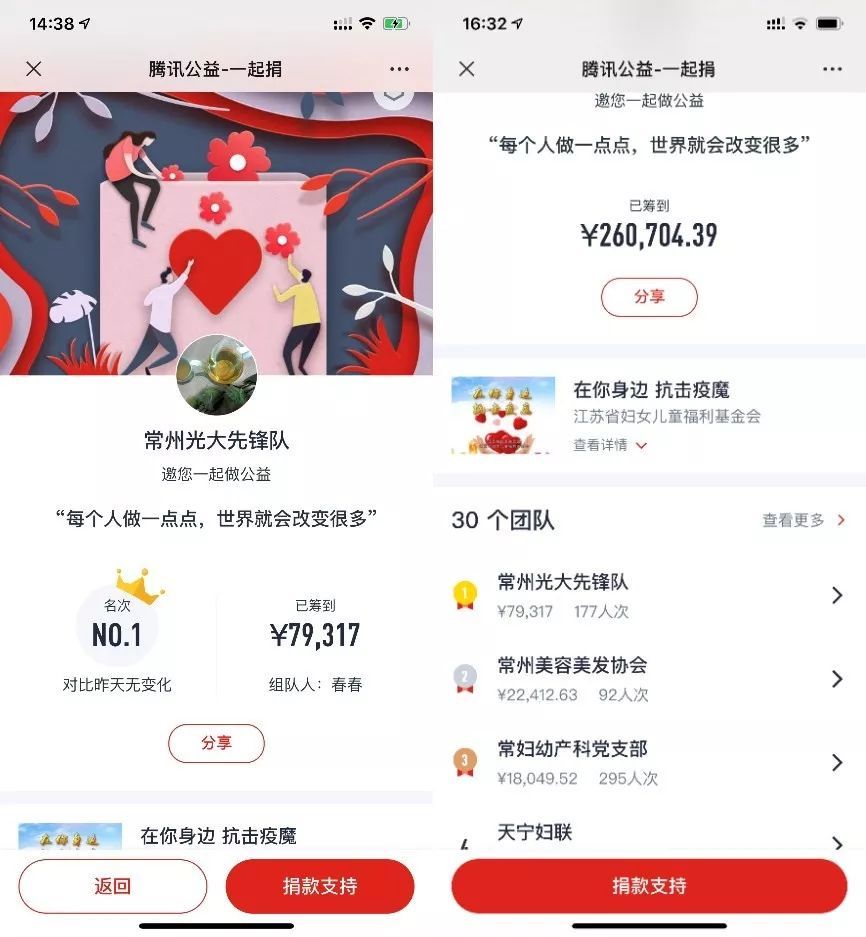Close the left donation page with X
The height and width of the screenshot is (937, 866).
[x=33, y=69]
